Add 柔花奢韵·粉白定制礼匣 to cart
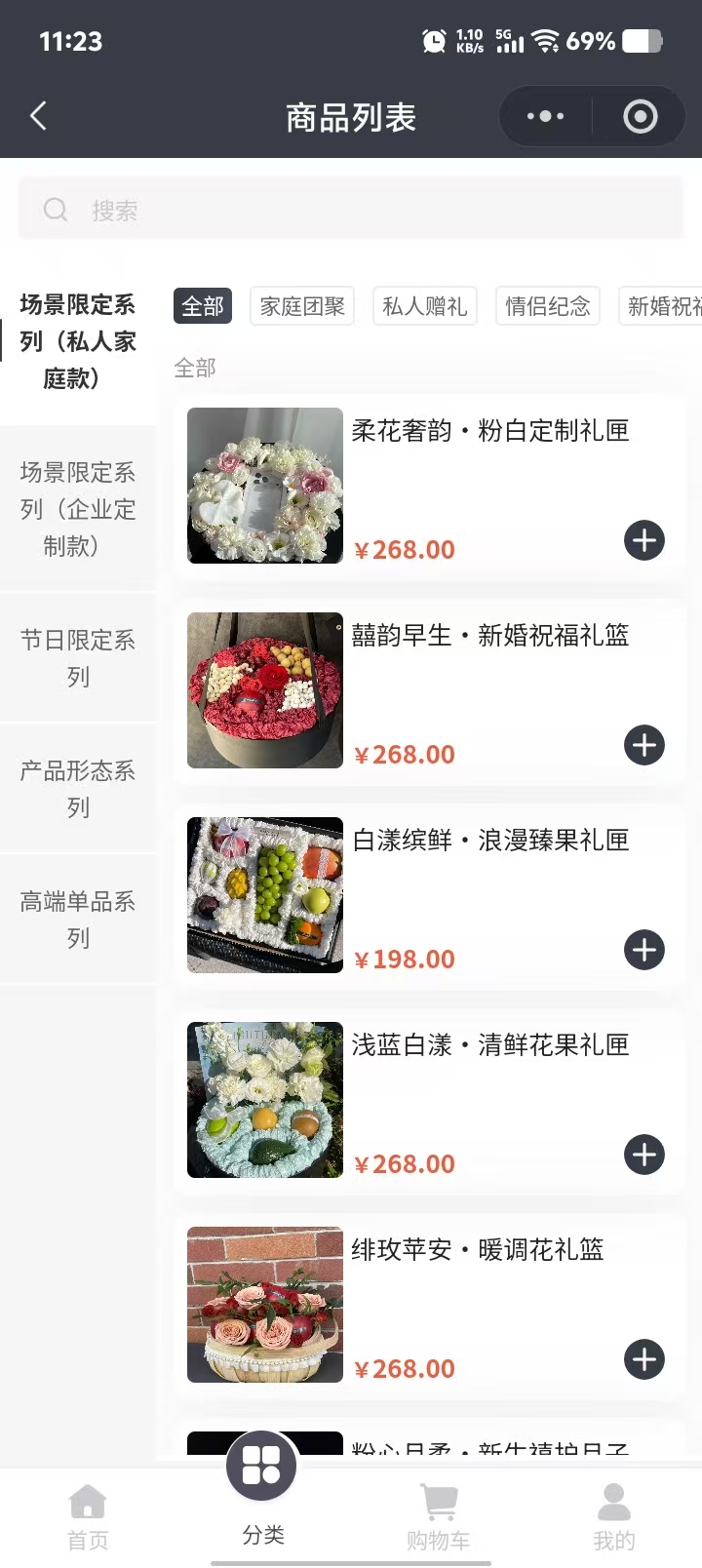 644,540
